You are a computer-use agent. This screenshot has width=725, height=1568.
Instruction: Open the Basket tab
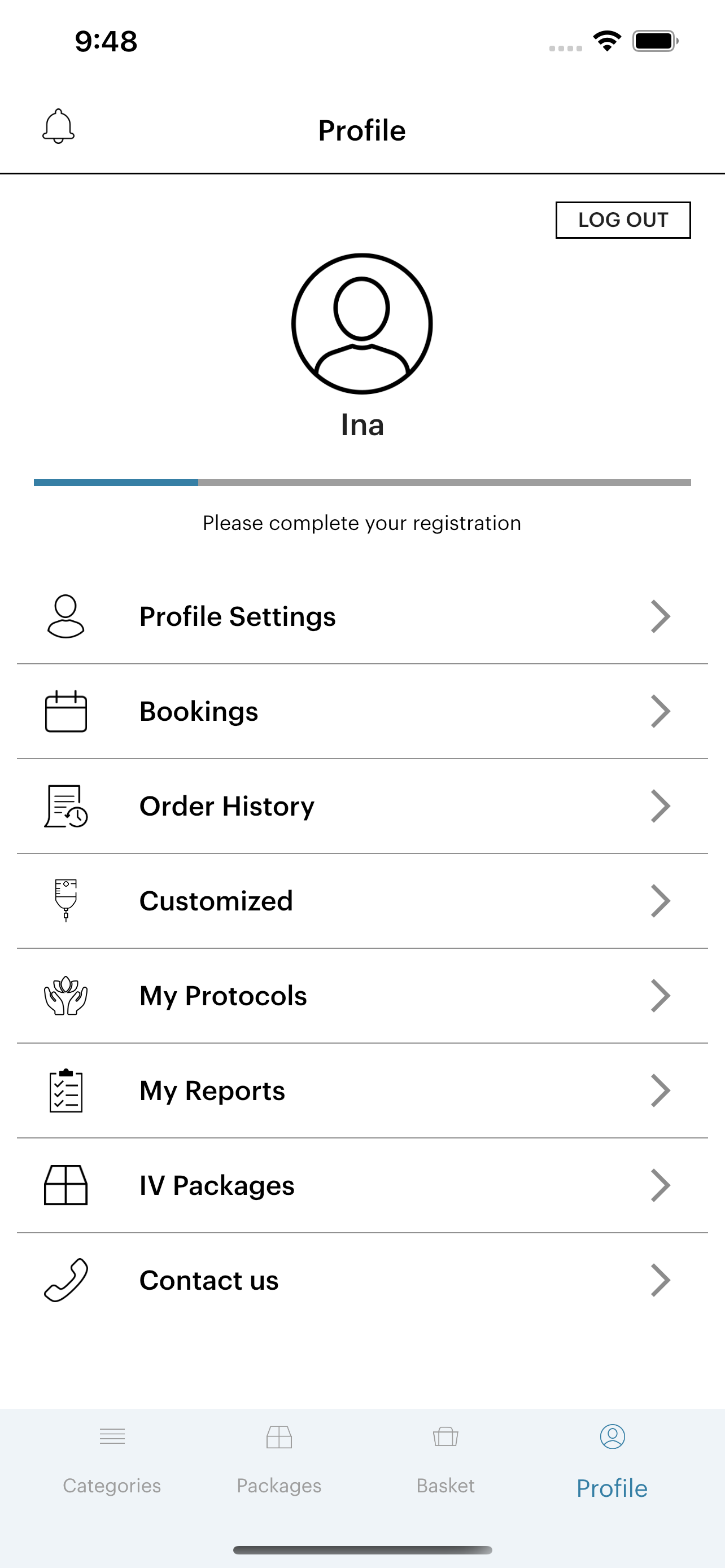pos(446,1460)
